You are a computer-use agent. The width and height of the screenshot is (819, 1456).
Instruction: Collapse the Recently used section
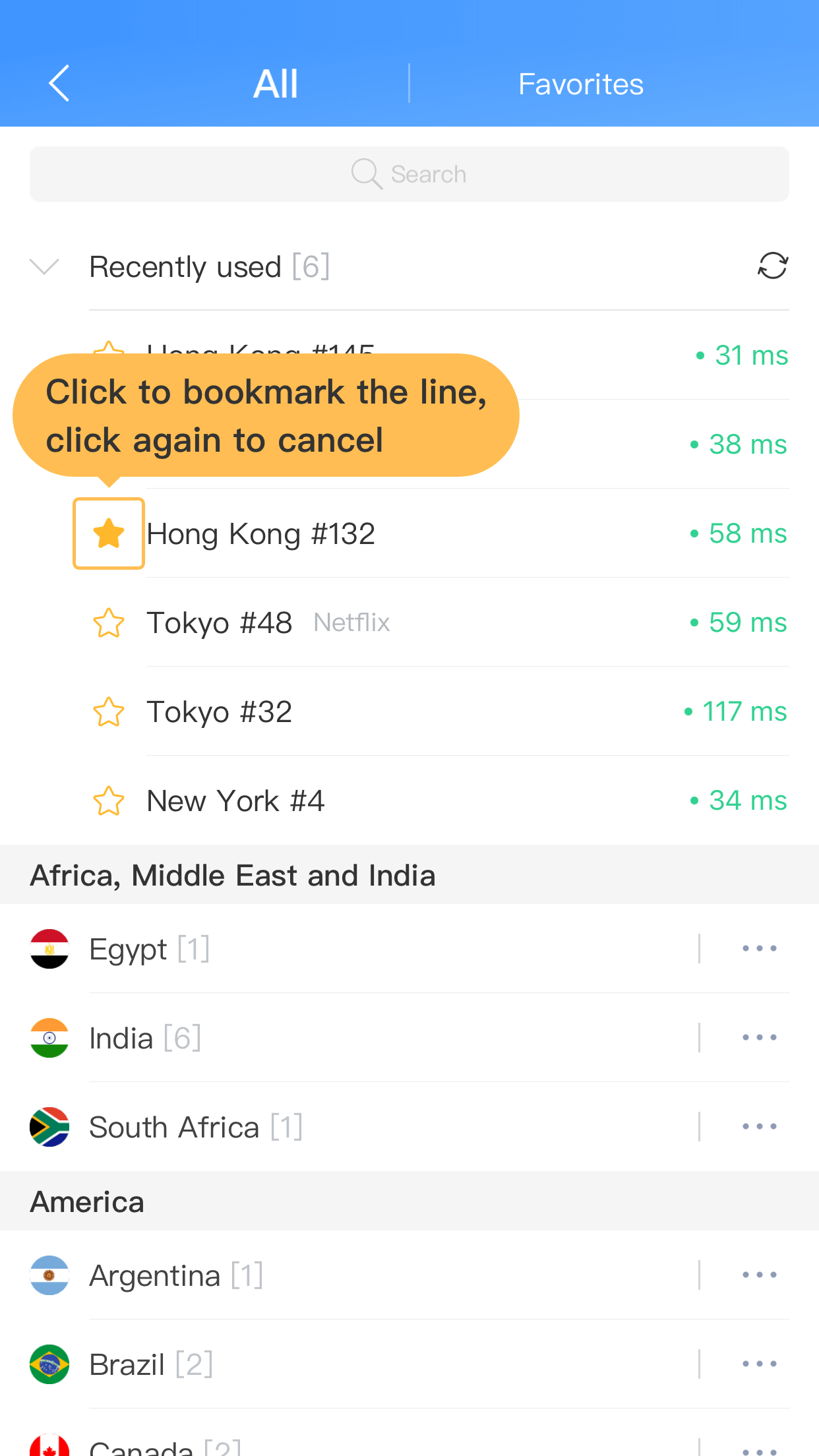click(x=45, y=266)
